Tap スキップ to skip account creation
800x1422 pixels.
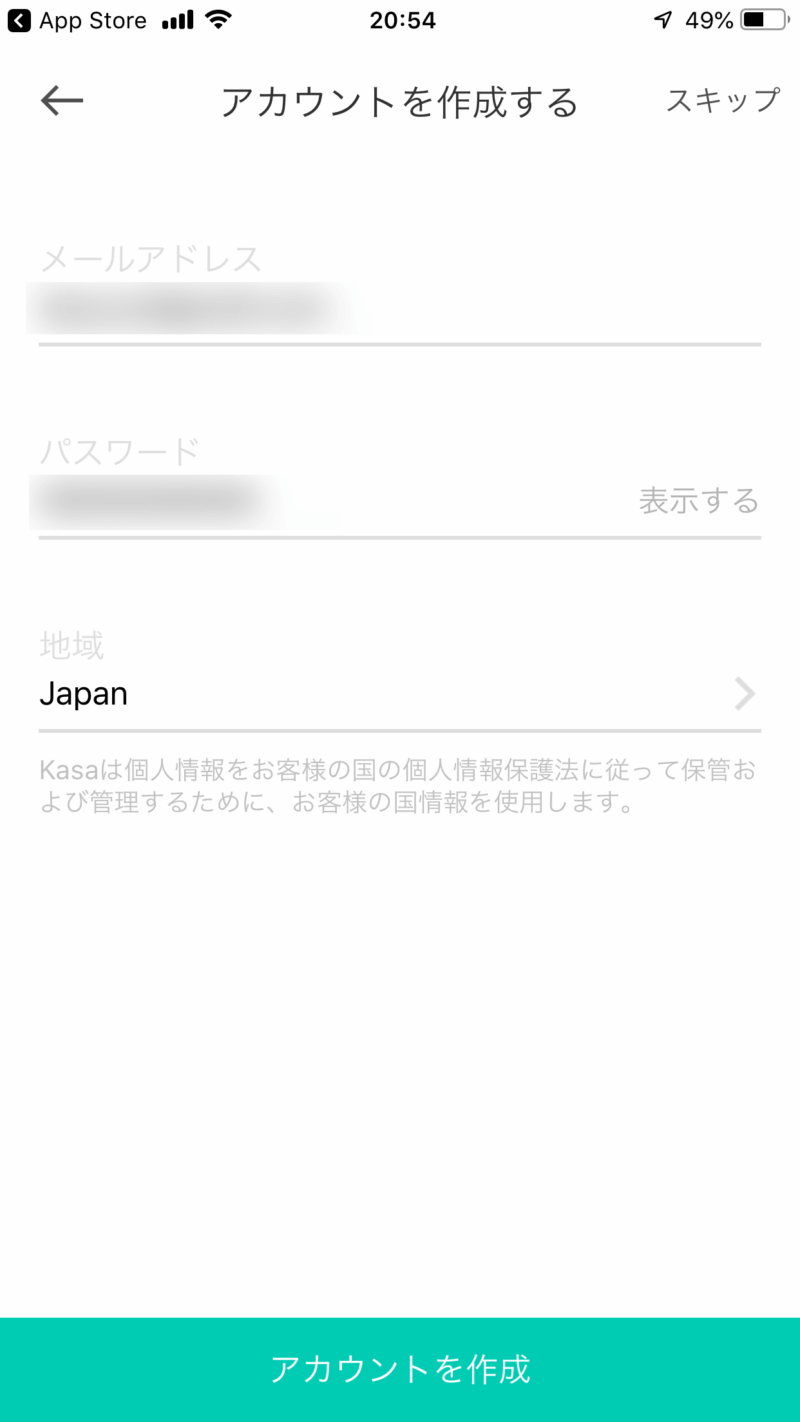[722, 100]
